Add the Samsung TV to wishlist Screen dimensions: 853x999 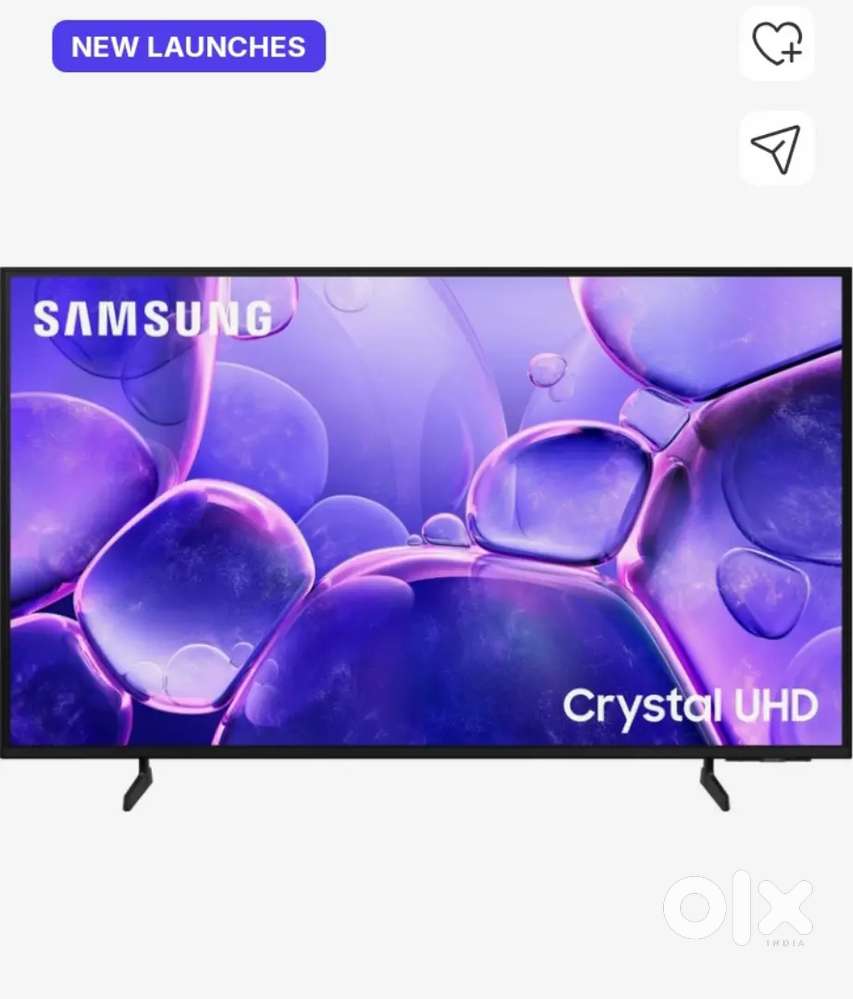pos(776,45)
